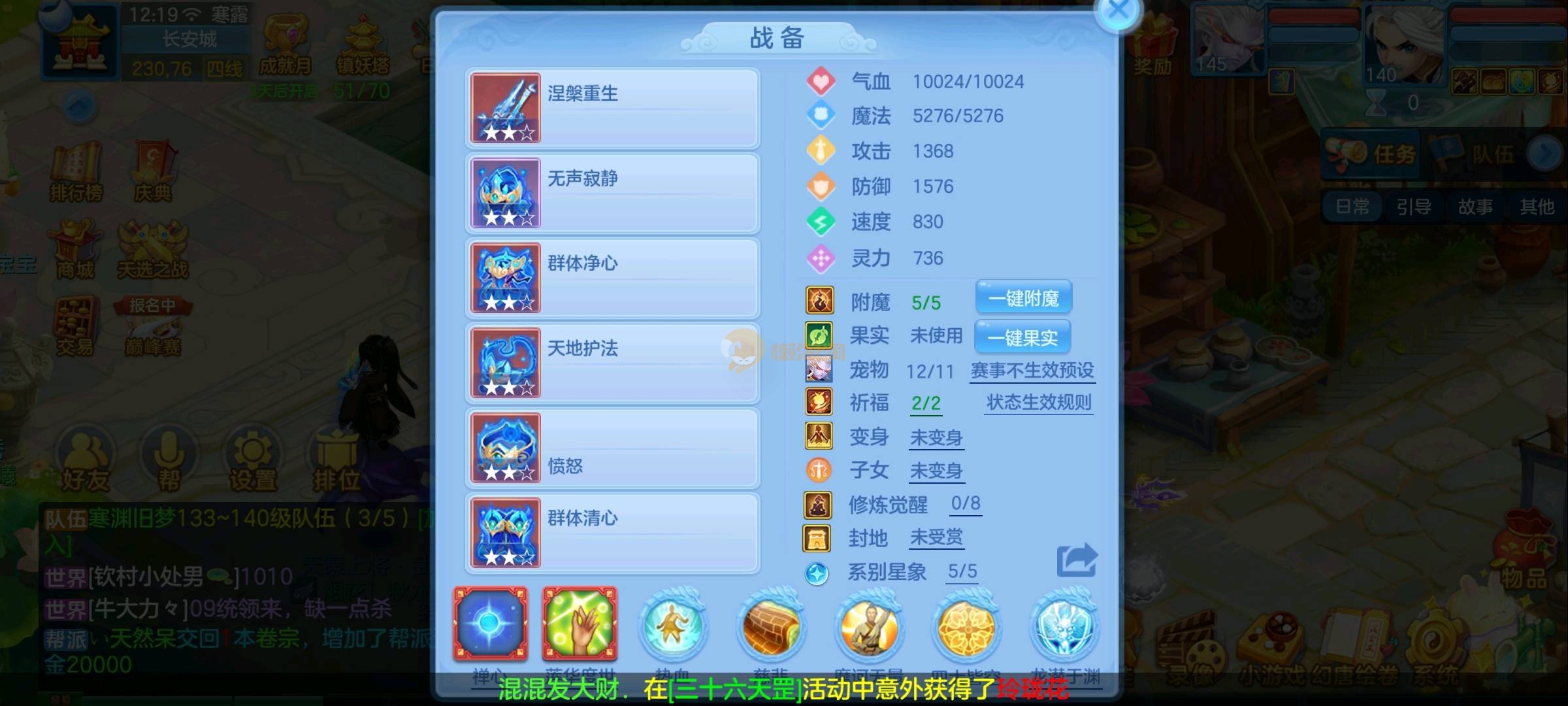Close the 战备 dialog
The image size is (1568, 706).
1119,11
